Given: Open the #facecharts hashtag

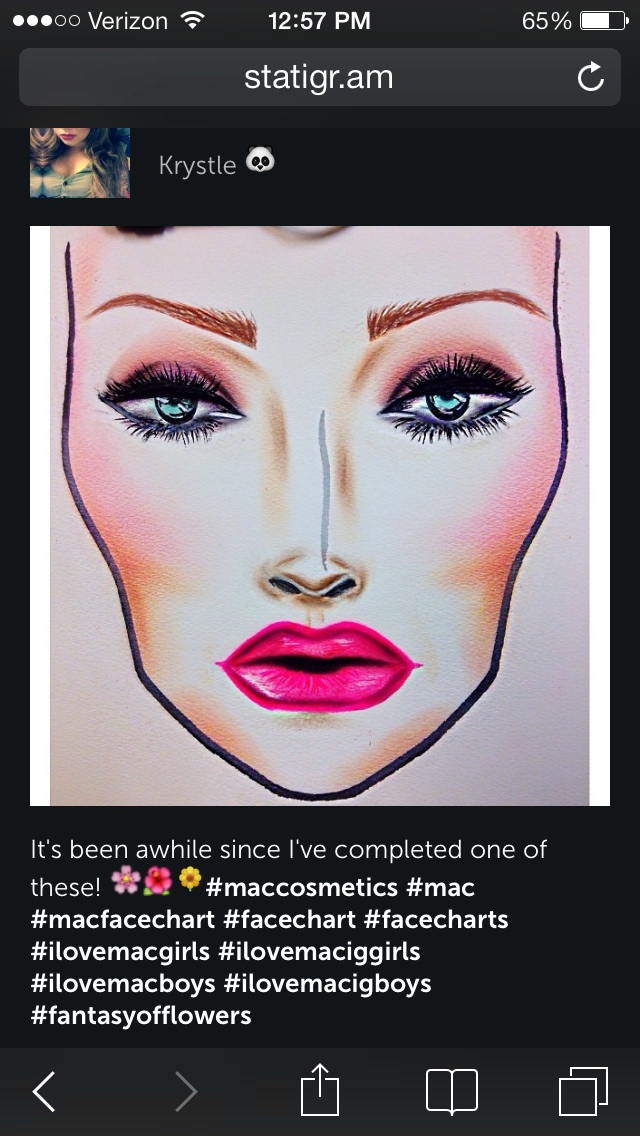Looking at the screenshot, I should click(x=436, y=919).
